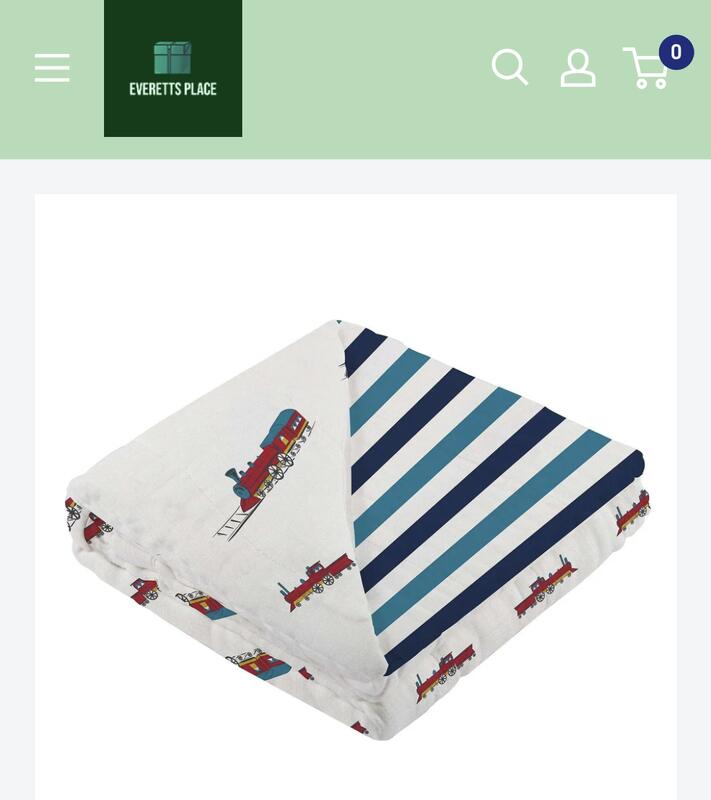This screenshot has width=711, height=800.
Task: Go to Everetts Place home page
Action: coord(173,68)
